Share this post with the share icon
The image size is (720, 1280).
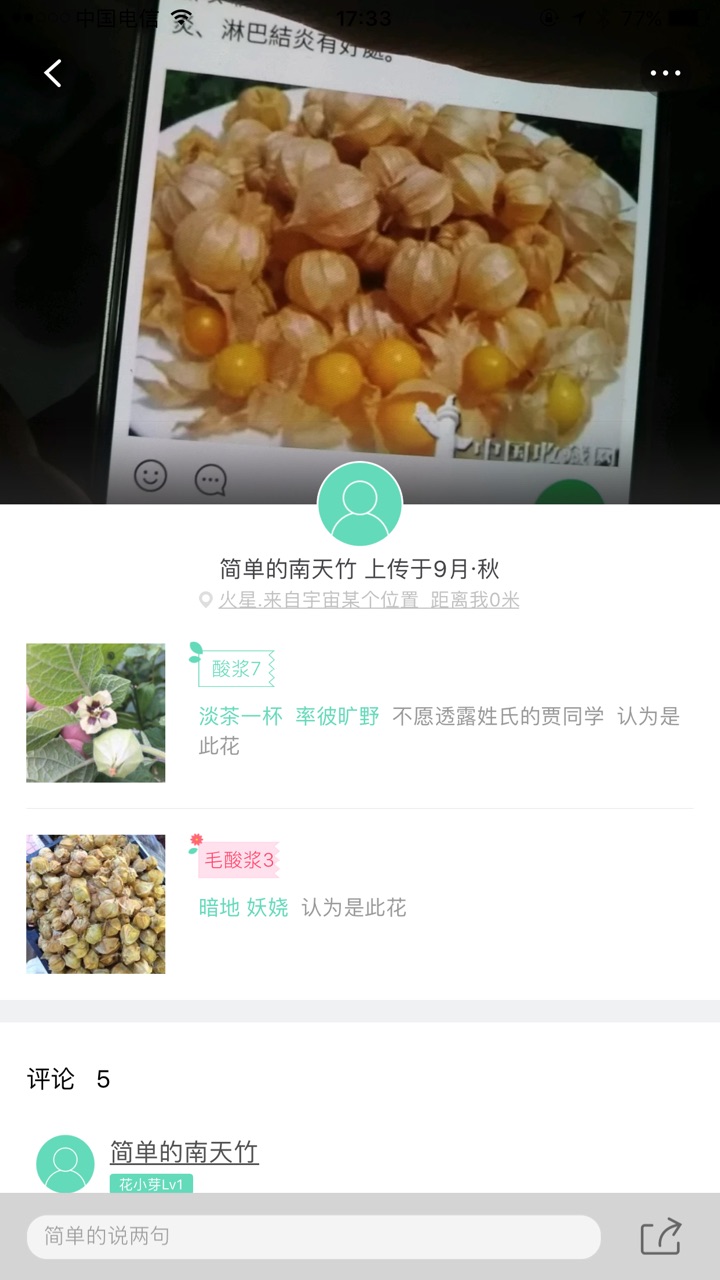(x=661, y=1237)
